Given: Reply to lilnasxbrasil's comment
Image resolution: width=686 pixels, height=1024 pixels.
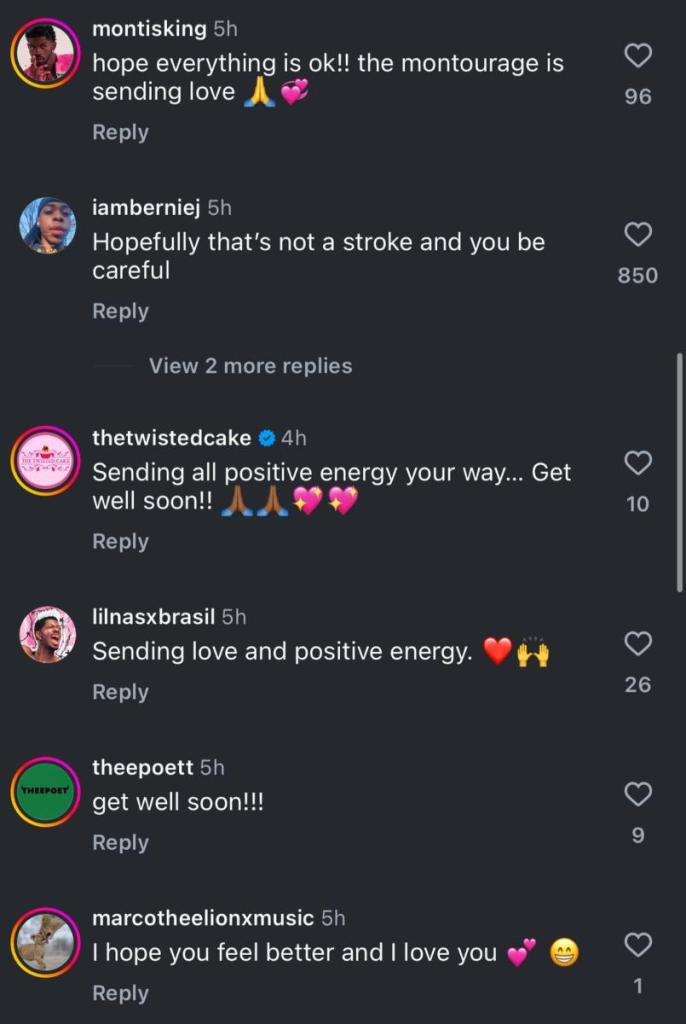Looking at the screenshot, I should 120,692.
